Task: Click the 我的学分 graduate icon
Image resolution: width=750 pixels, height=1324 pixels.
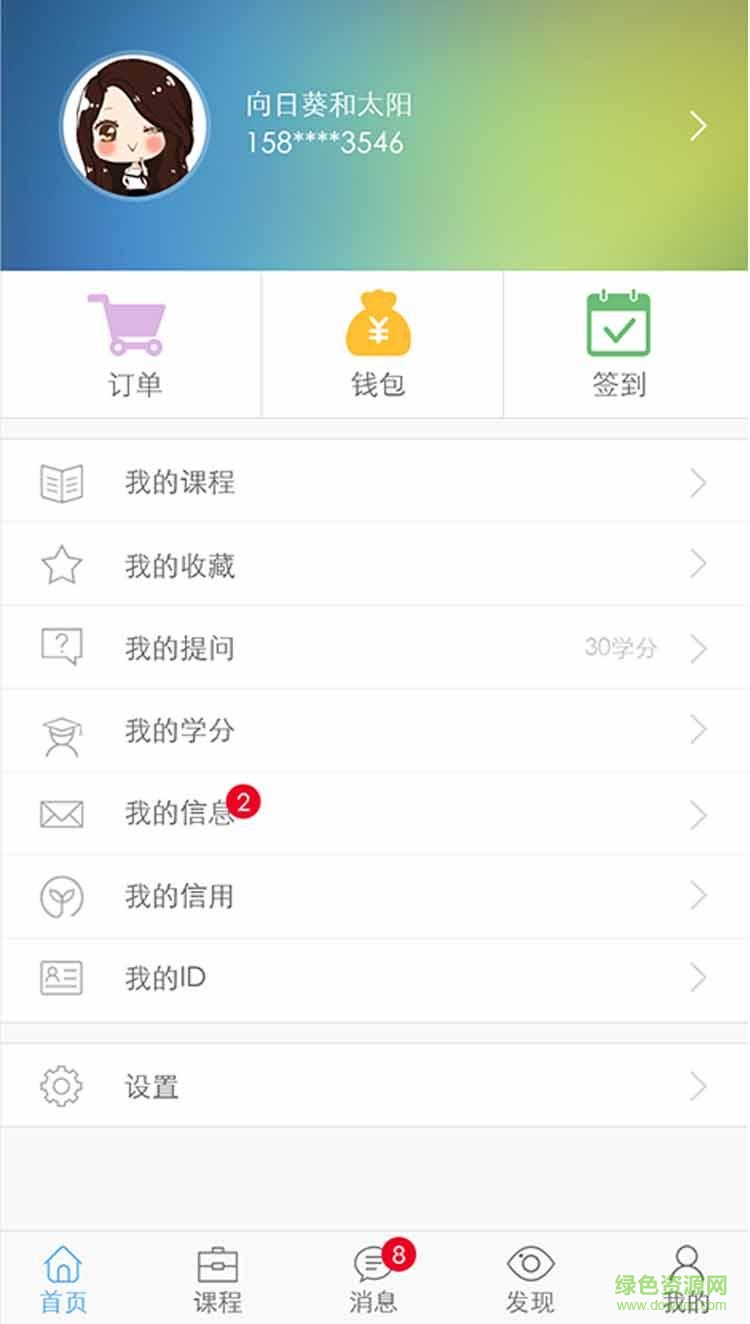Action: point(62,731)
